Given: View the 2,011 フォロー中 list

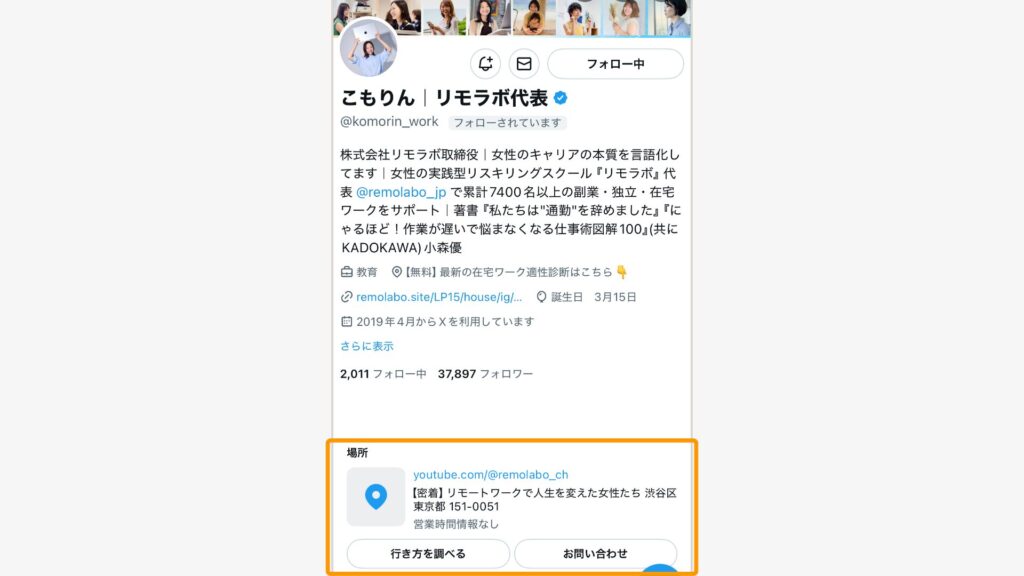Looking at the screenshot, I should pos(383,374).
